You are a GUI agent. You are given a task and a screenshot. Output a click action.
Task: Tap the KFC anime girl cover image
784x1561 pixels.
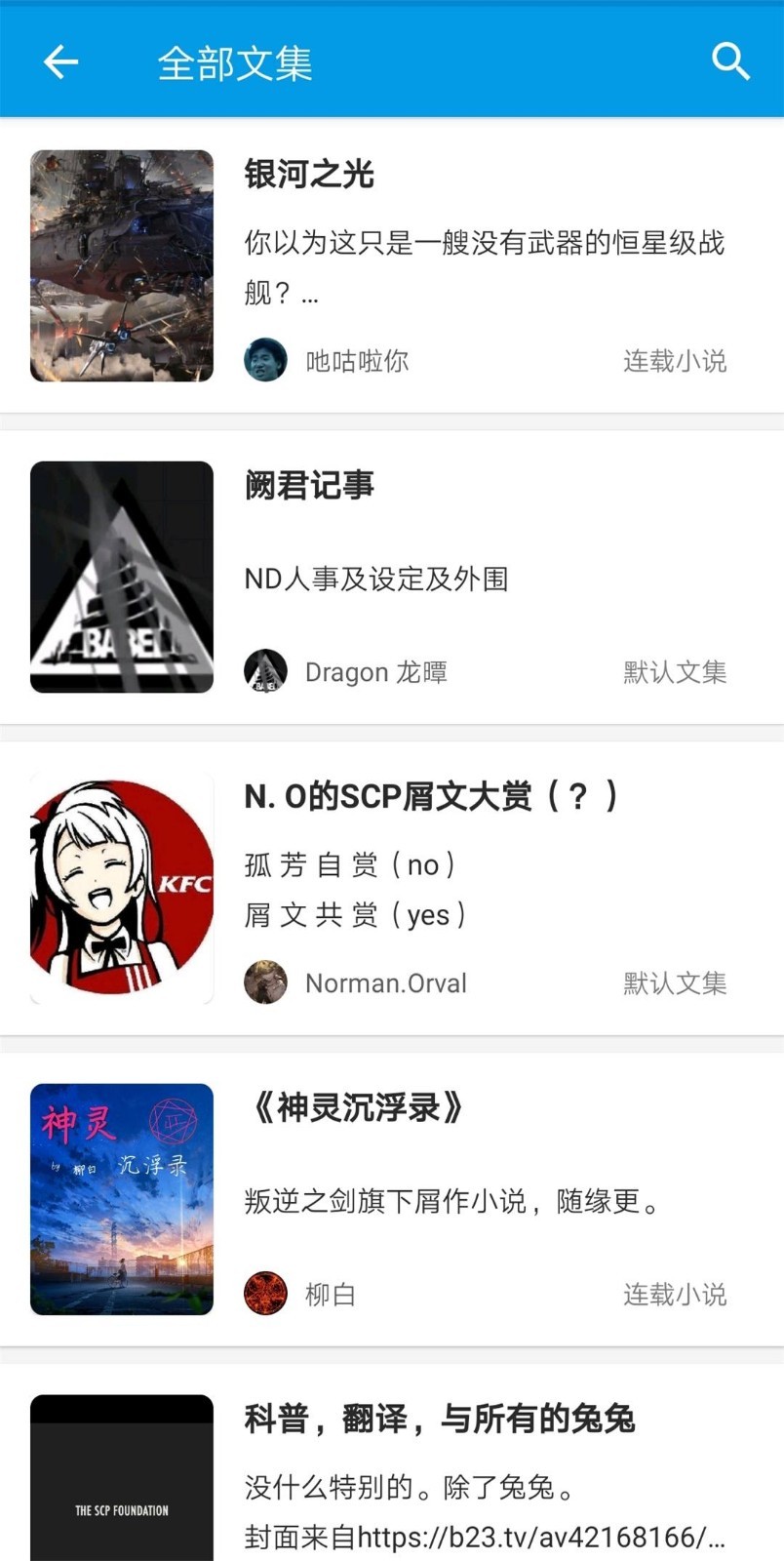pyautogui.click(x=121, y=887)
